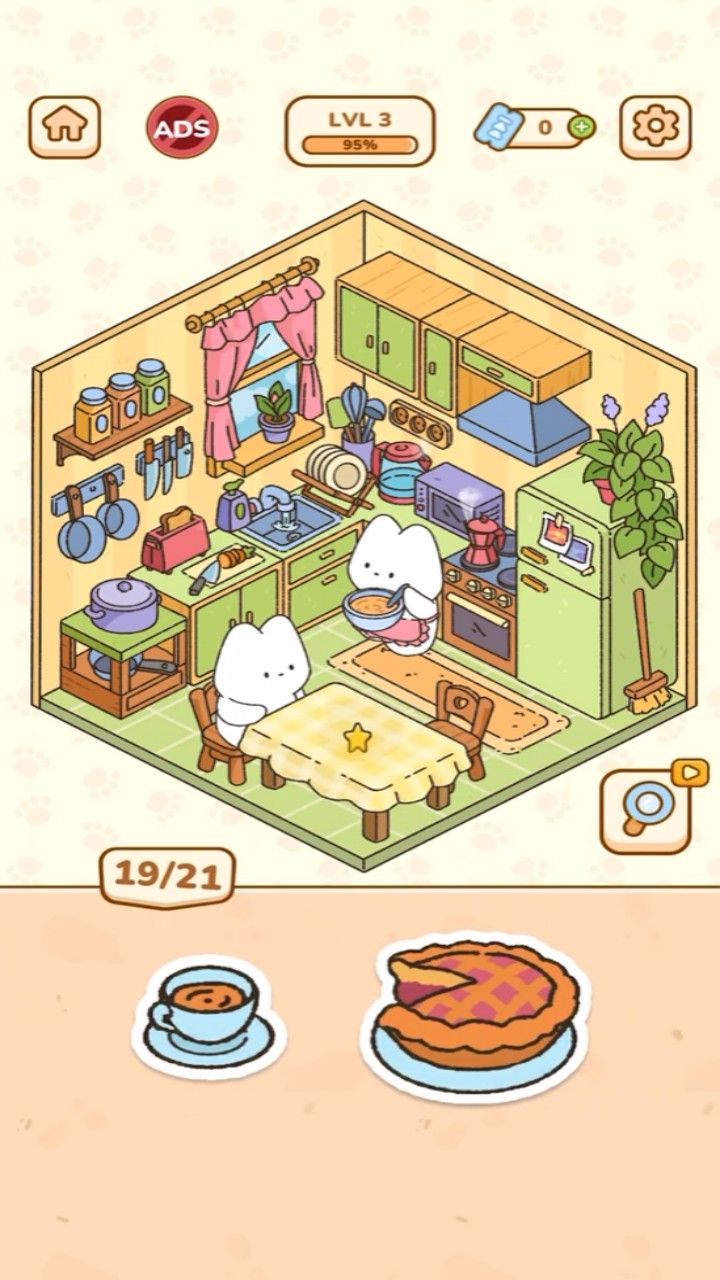
Task: Tap the star on the table
Action: [x=357, y=737]
